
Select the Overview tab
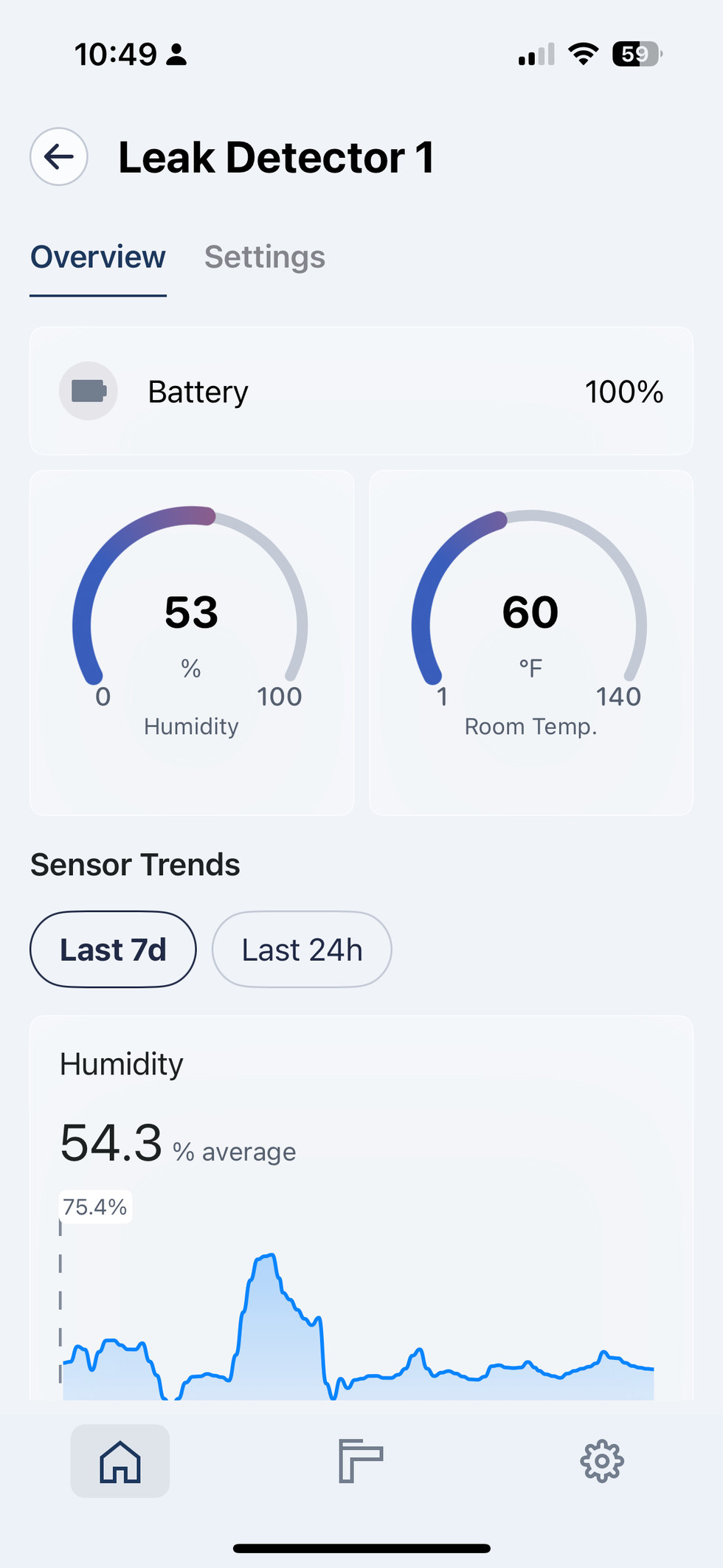(97, 257)
